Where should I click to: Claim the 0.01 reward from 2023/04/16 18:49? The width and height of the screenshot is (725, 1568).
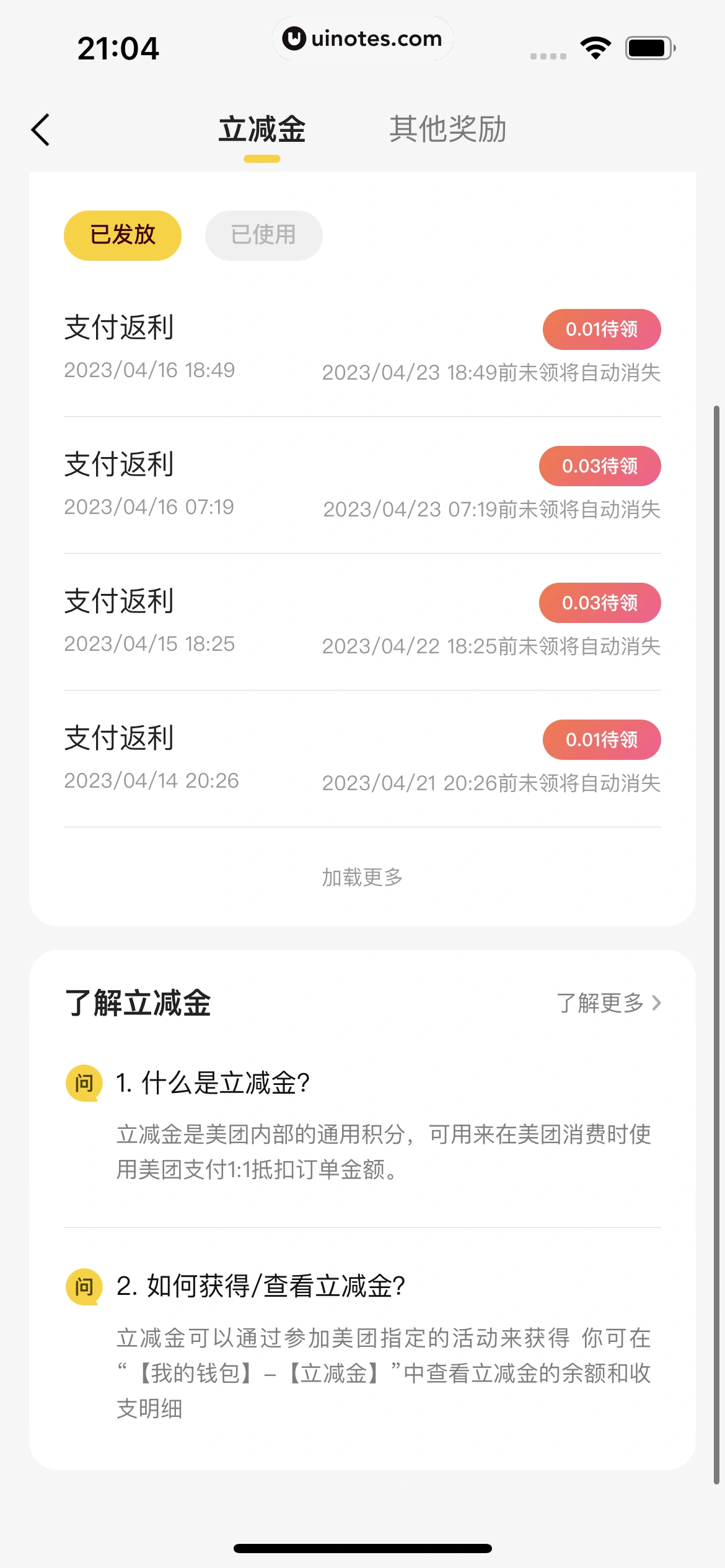[601, 329]
